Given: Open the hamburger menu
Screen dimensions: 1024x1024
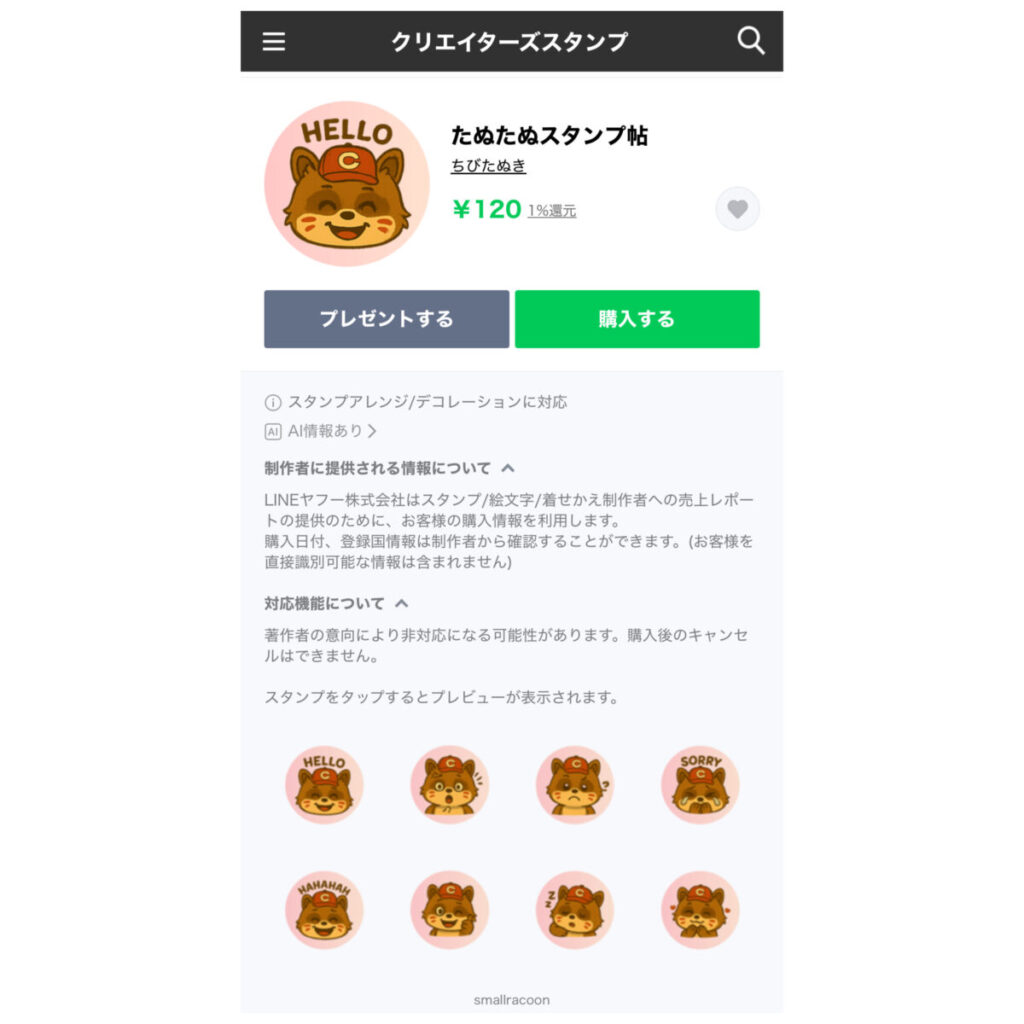Looking at the screenshot, I should [274, 41].
